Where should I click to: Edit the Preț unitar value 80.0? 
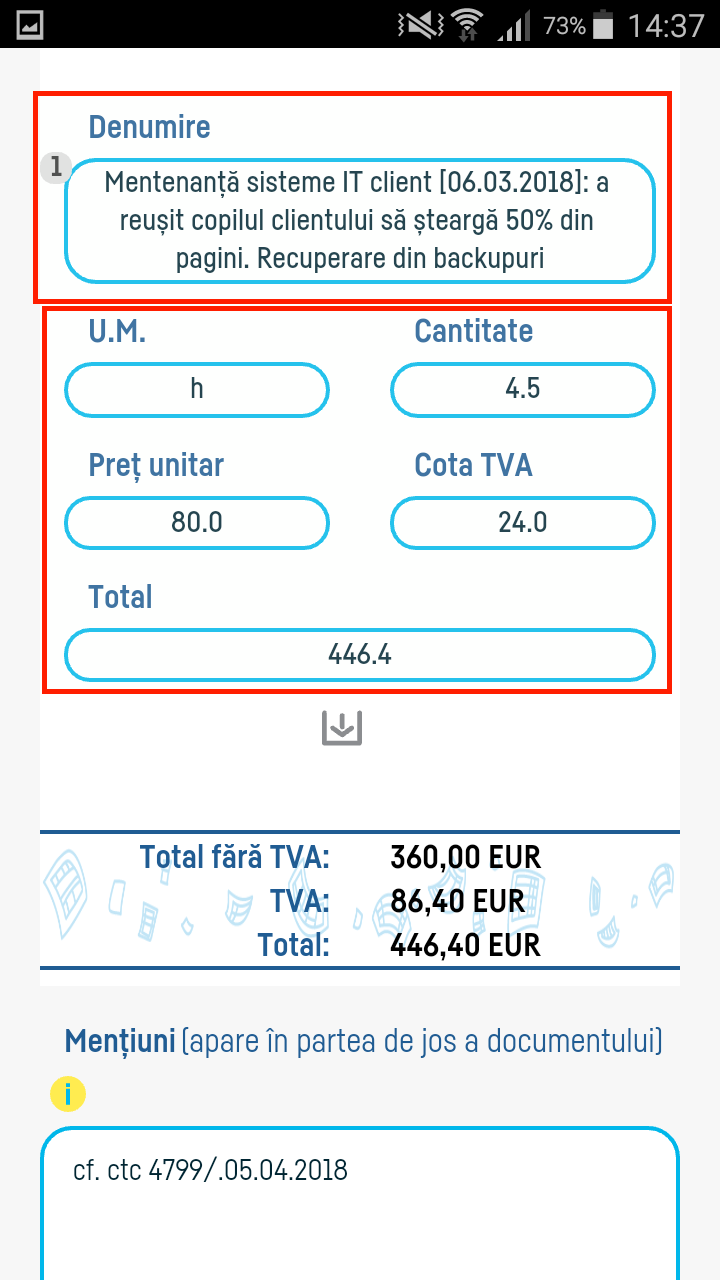[x=196, y=522]
